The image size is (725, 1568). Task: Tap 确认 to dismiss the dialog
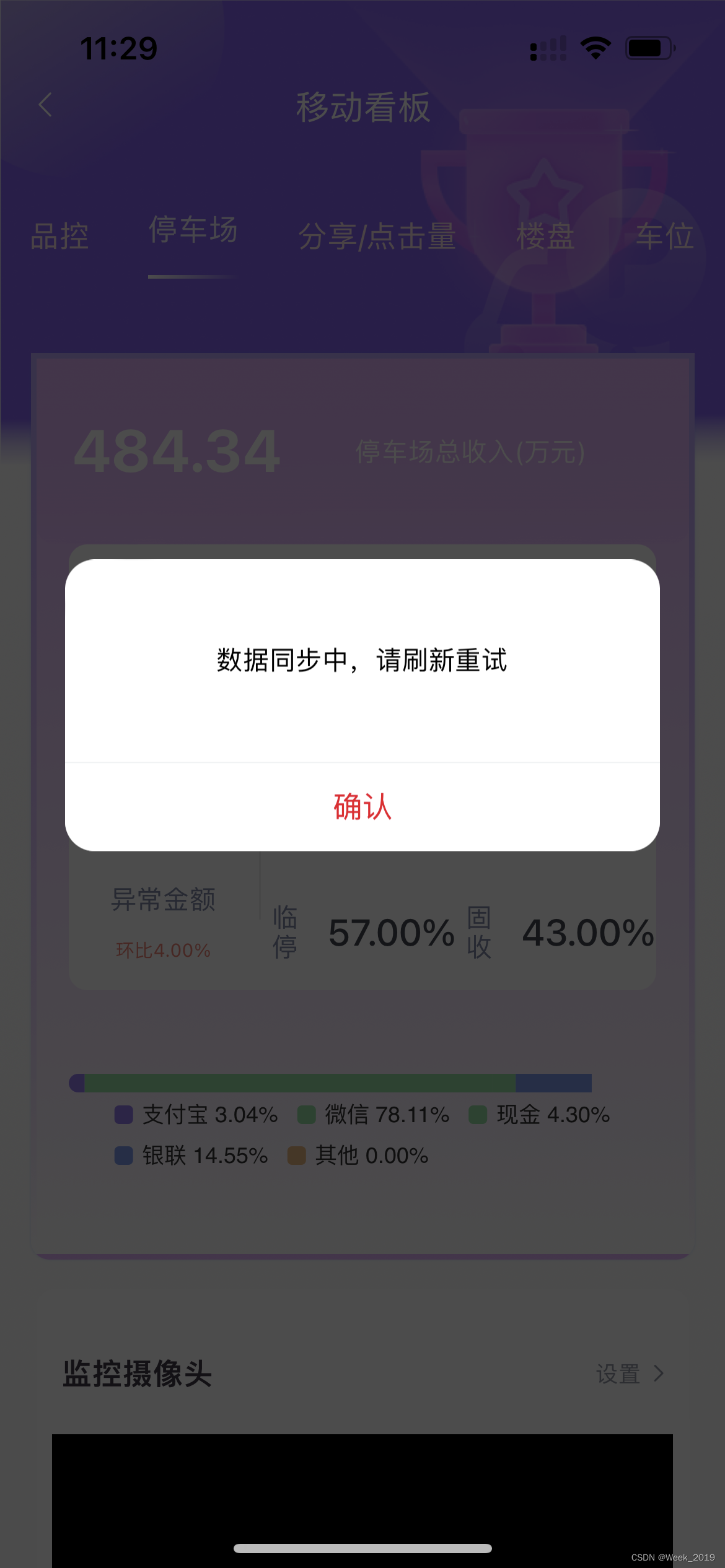coord(362,807)
